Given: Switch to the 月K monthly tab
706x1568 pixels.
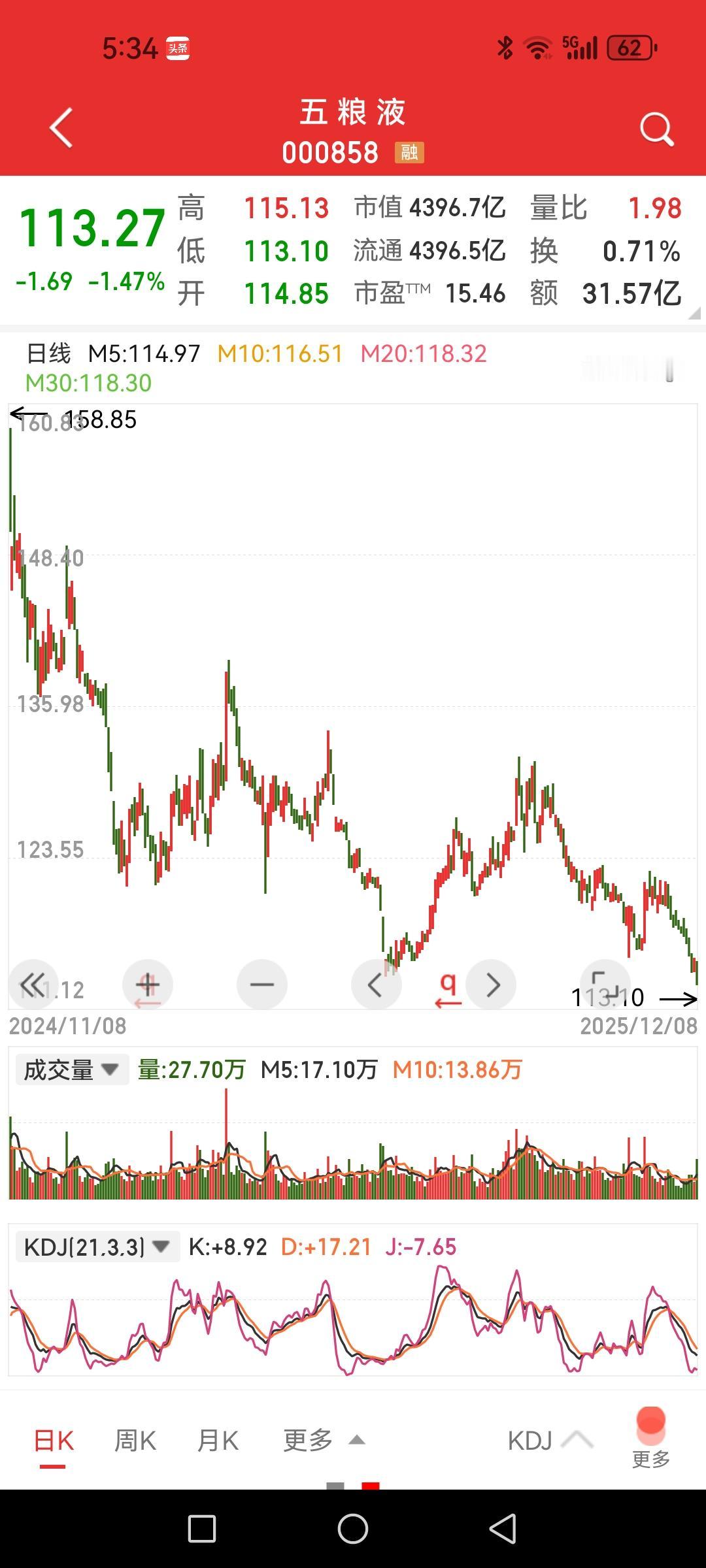Looking at the screenshot, I should (x=218, y=1440).
